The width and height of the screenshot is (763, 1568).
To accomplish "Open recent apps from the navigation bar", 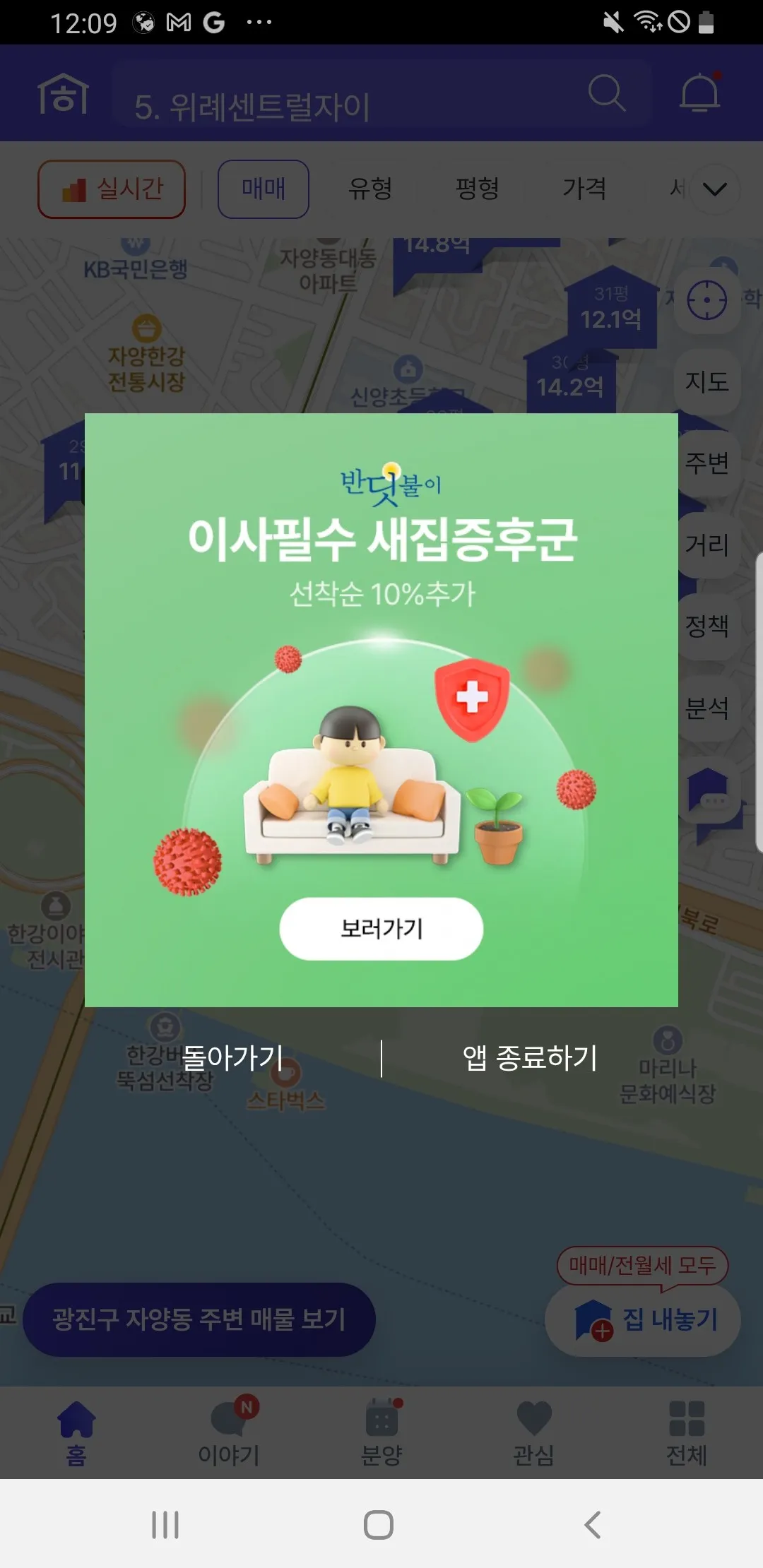I will (165, 1524).
